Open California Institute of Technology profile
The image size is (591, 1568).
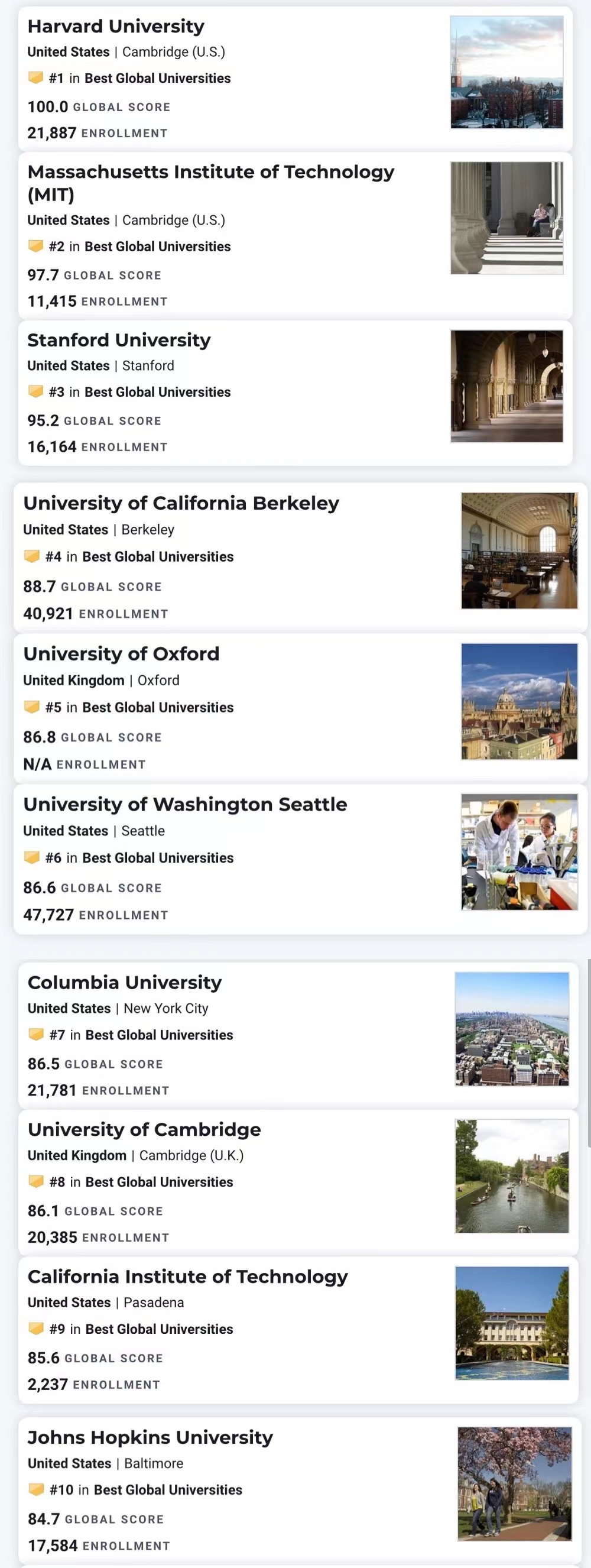[187, 1277]
